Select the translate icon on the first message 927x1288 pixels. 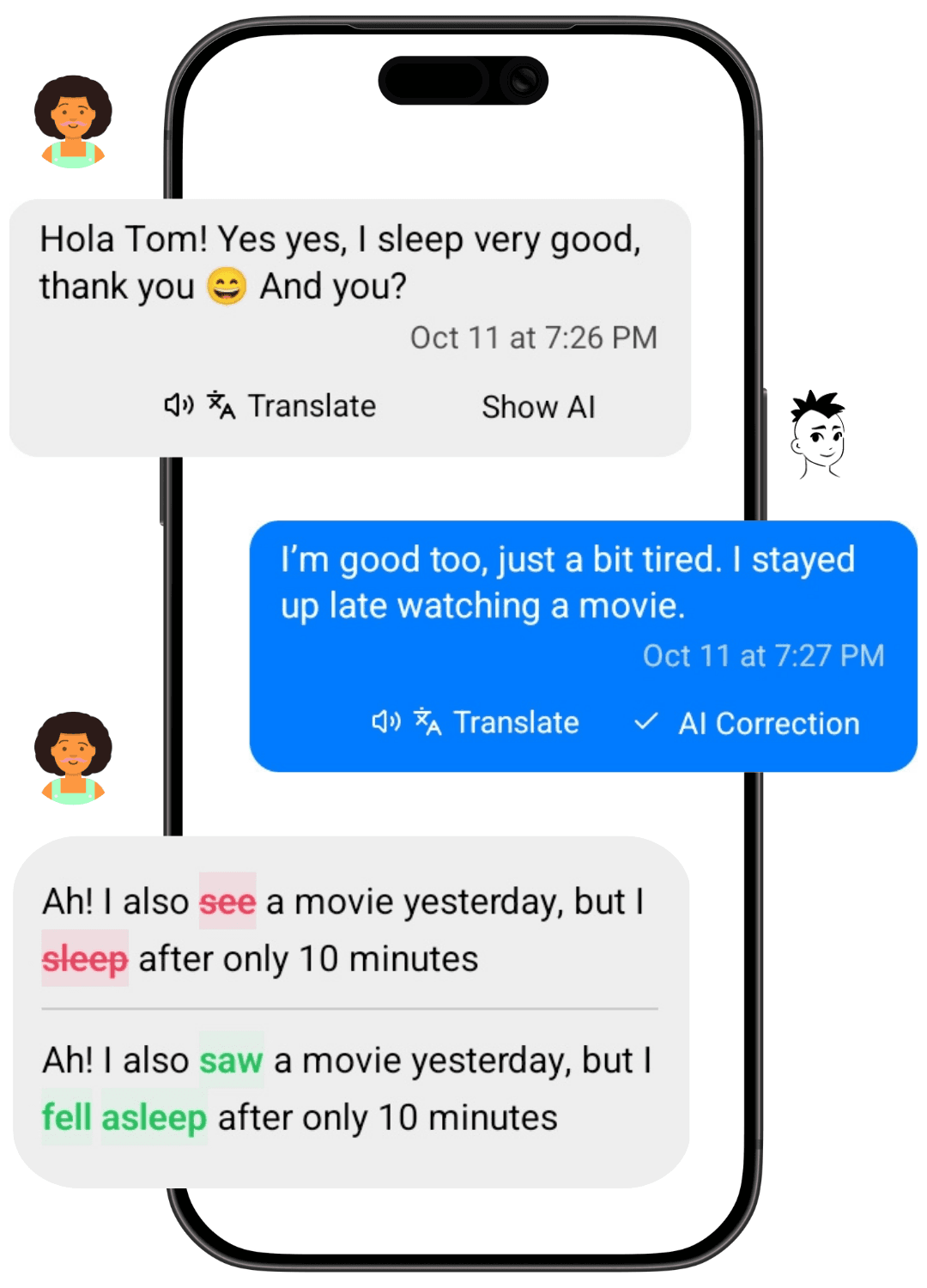point(221,405)
